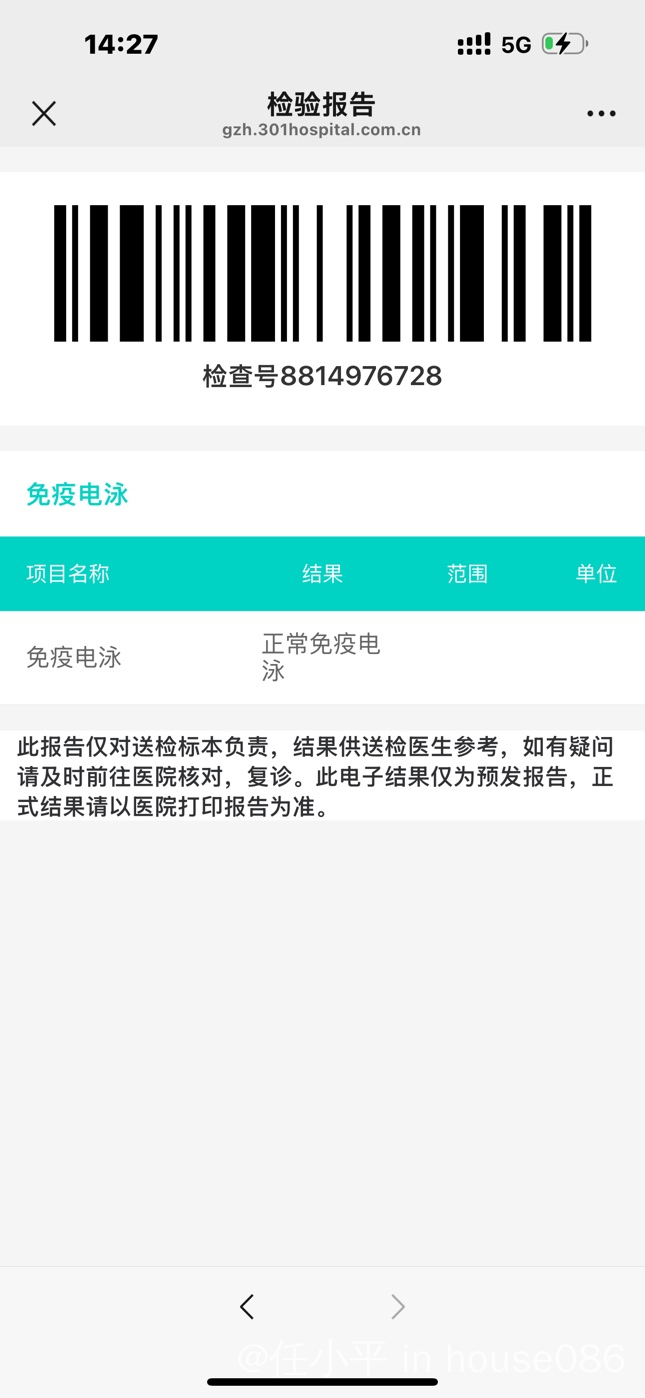Close the 检验报告 web page
Image resolution: width=645 pixels, height=1398 pixels.
[x=44, y=113]
